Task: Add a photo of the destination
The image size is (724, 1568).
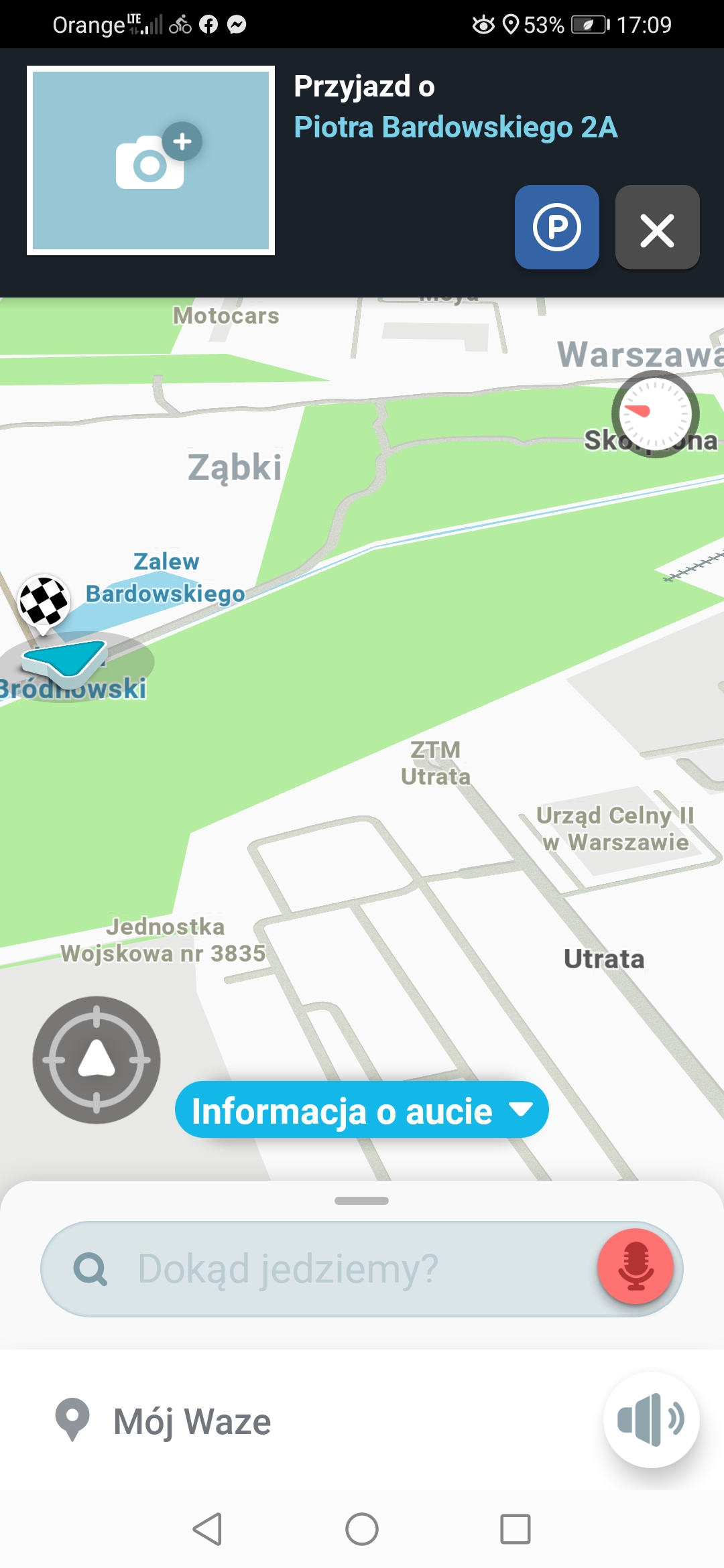Action: [x=151, y=161]
